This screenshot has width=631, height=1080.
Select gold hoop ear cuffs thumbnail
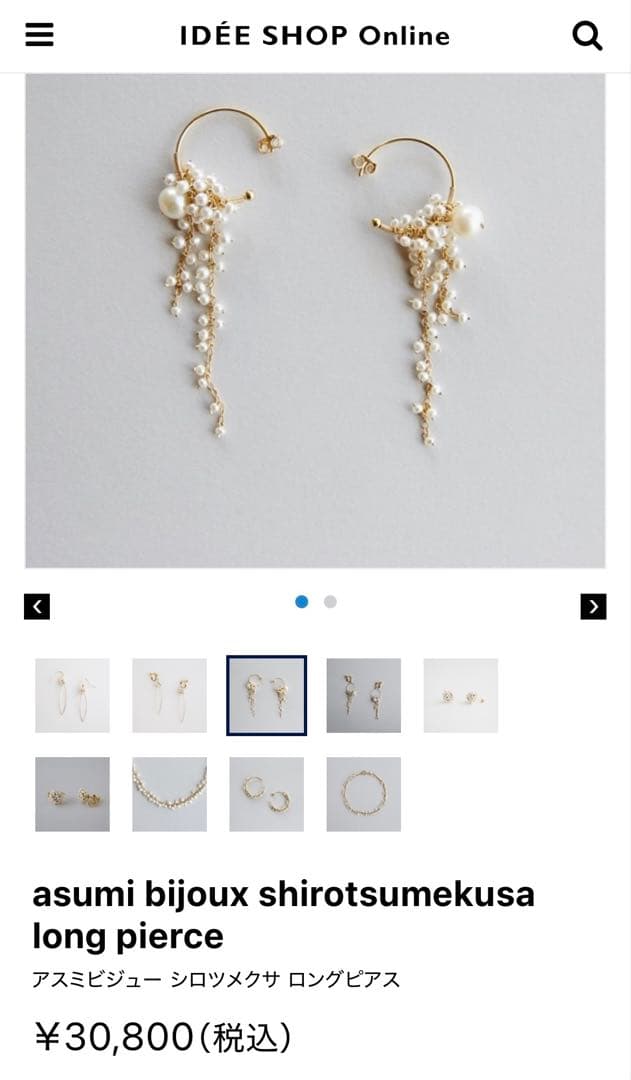pos(266,794)
